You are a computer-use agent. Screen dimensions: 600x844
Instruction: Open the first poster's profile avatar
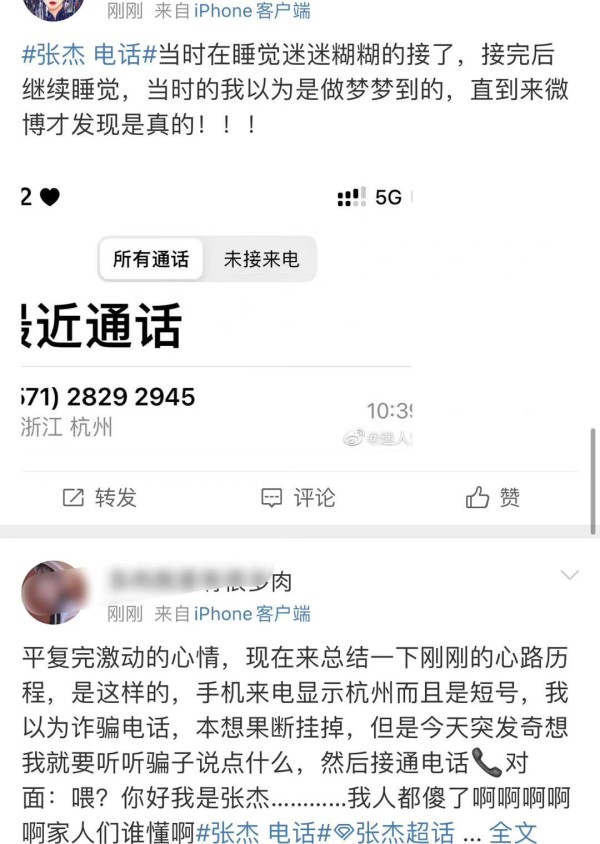click(54, 8)
